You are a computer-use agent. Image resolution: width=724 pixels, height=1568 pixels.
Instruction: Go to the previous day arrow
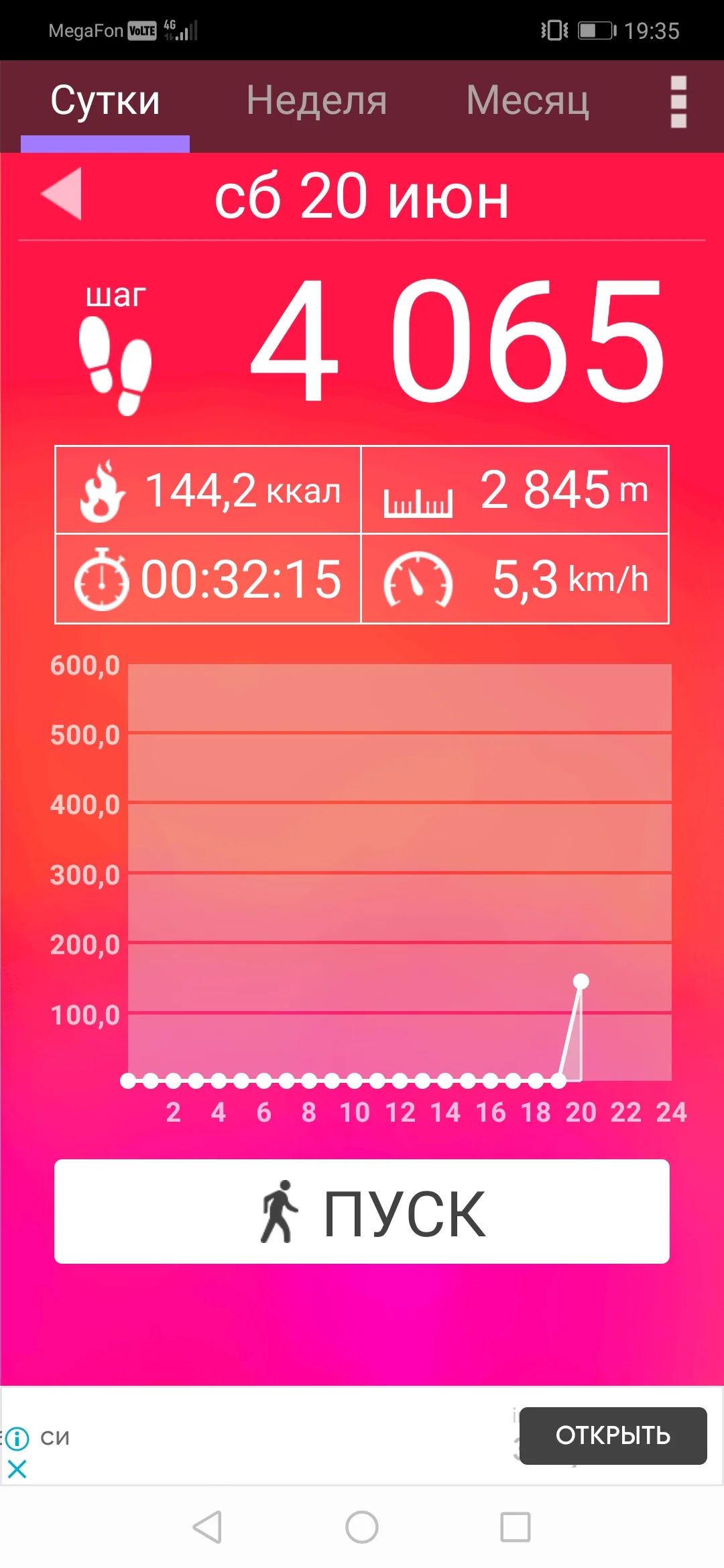click(62, 194)
